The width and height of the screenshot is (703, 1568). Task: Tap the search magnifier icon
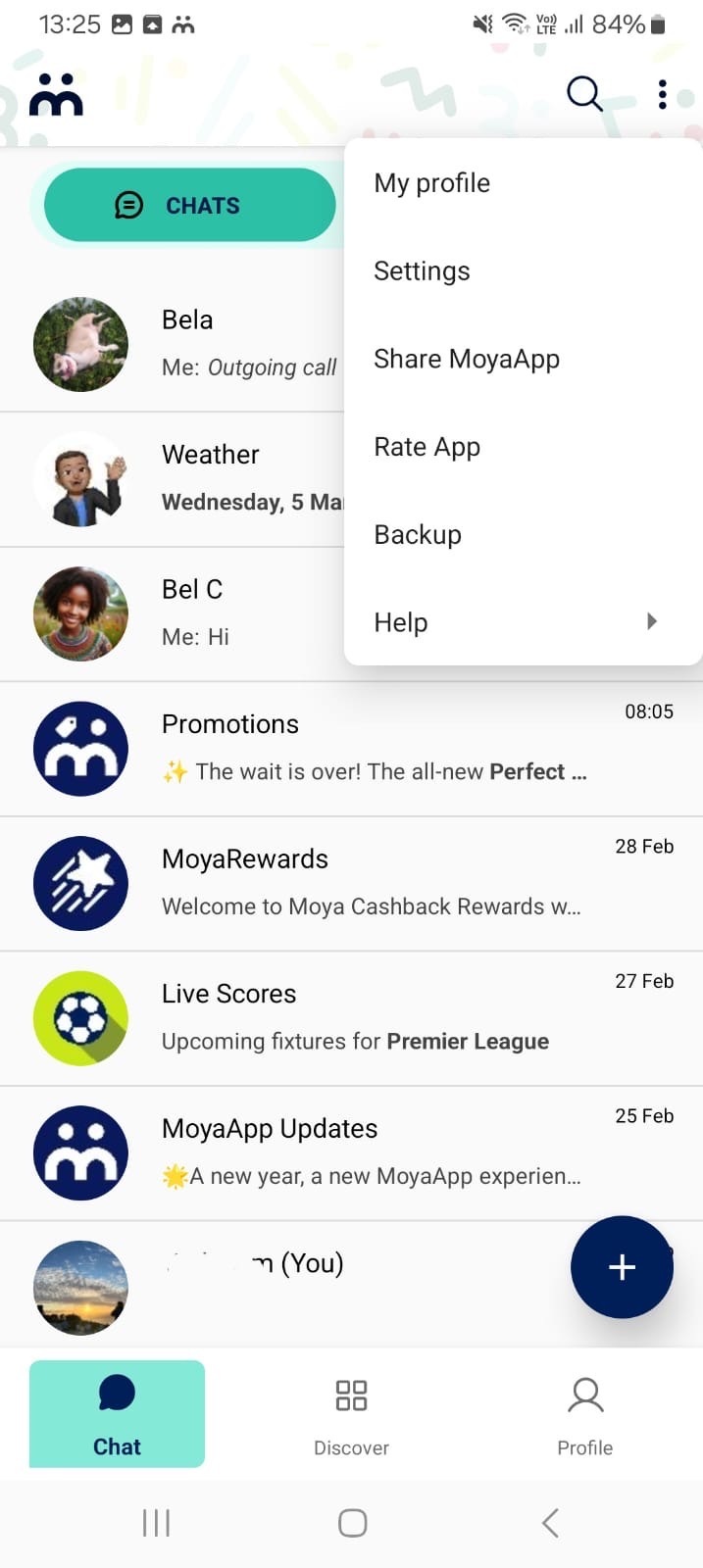click(584, 94)
